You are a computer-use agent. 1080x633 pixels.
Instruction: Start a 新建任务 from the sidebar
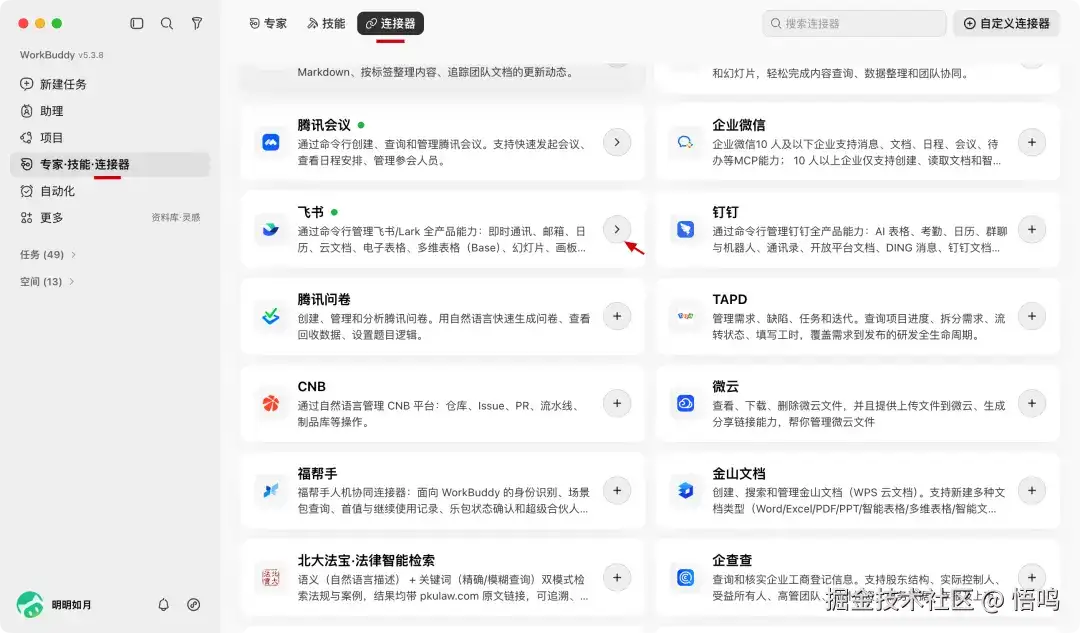(54, 84)
